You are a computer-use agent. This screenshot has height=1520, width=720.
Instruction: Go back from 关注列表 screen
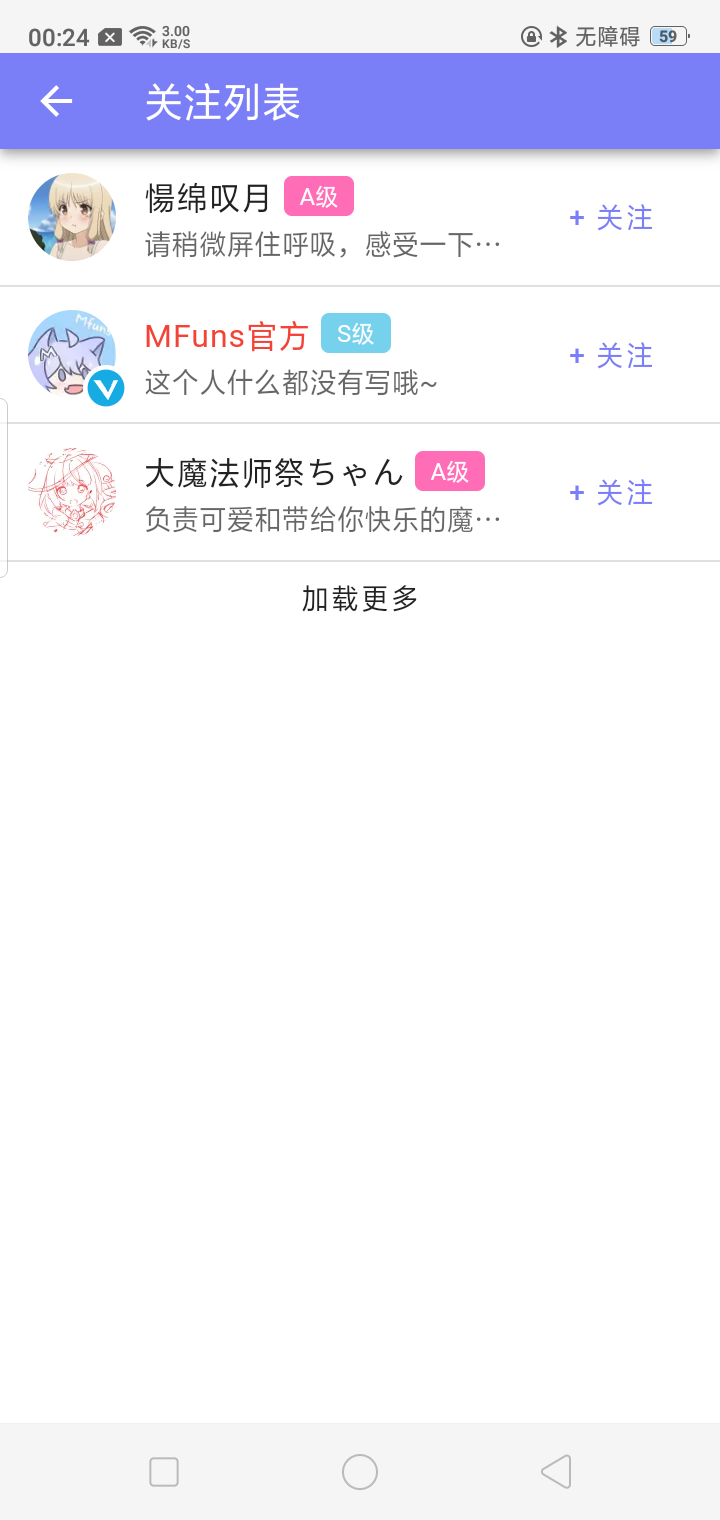coord(56,101)
